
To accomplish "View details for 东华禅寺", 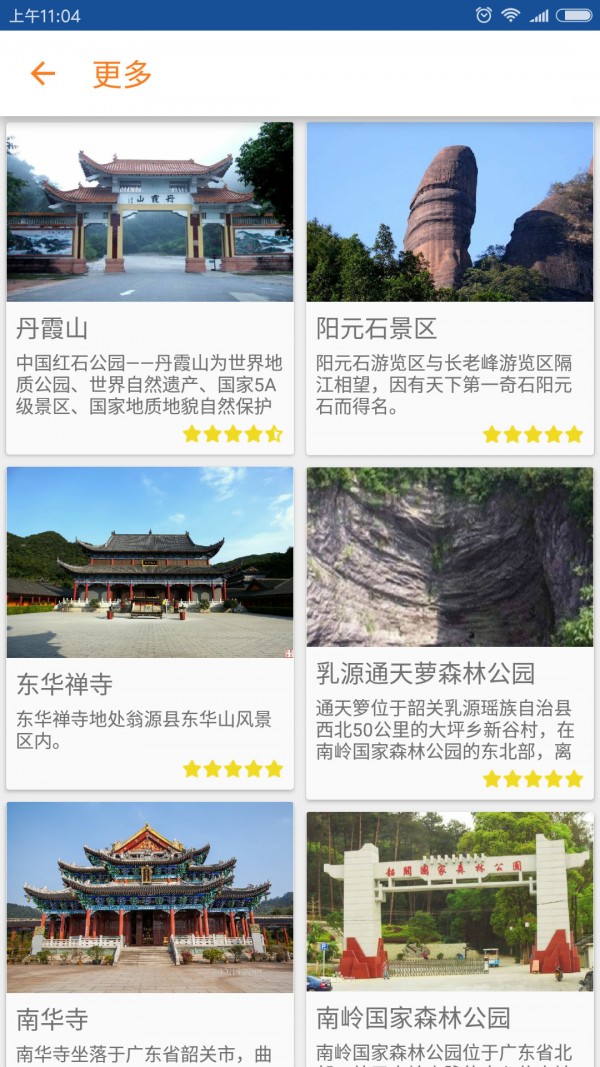I will click(x=150, y=628).
